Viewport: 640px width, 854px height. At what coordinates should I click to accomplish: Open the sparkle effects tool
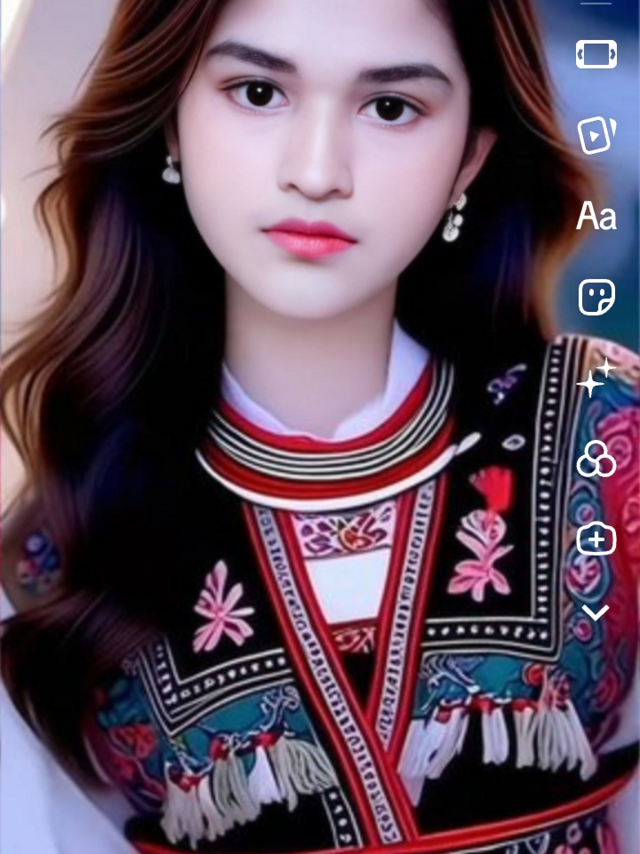click(596, 377)
